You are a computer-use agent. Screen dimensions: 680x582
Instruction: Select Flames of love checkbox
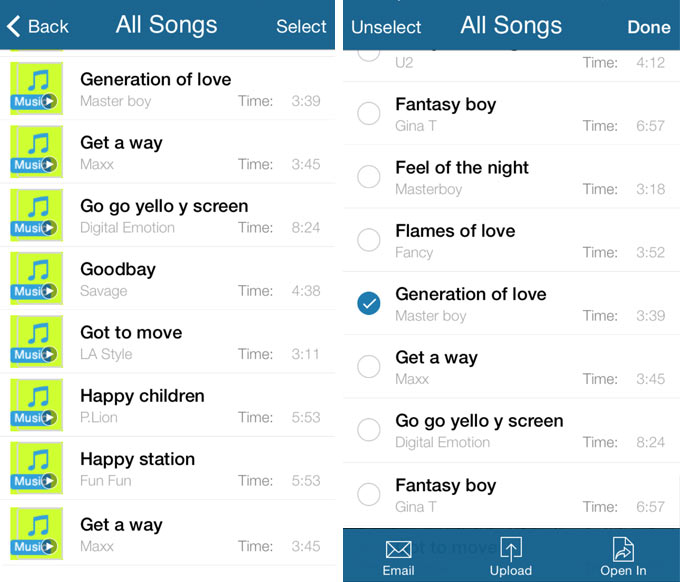pos(369,240)
